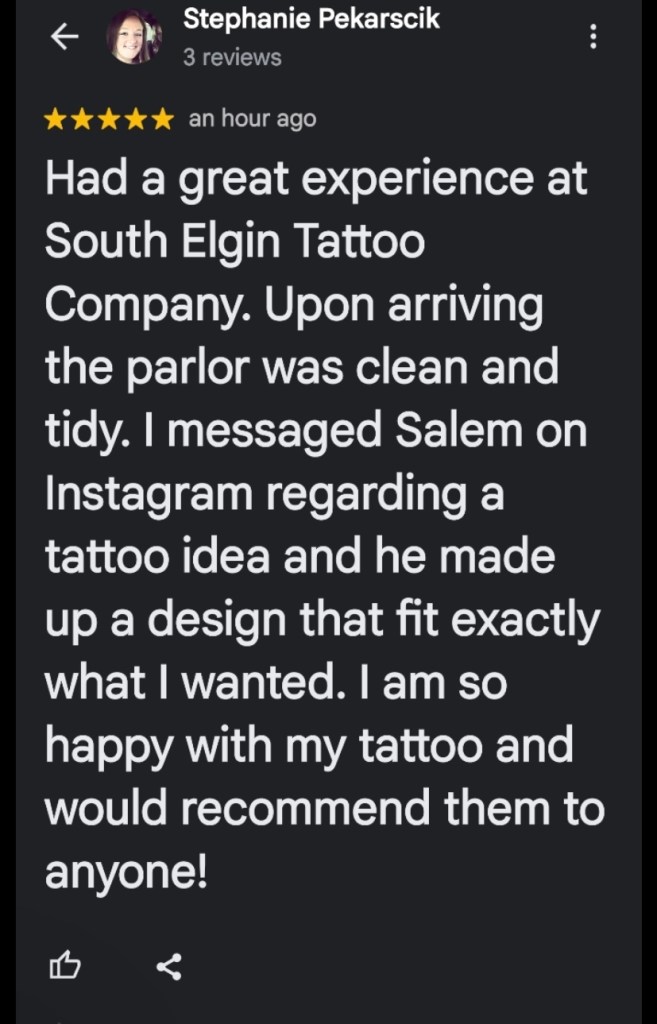Share this review
The width and height of the screenshot is (657, 1024).
click(170, 966)
